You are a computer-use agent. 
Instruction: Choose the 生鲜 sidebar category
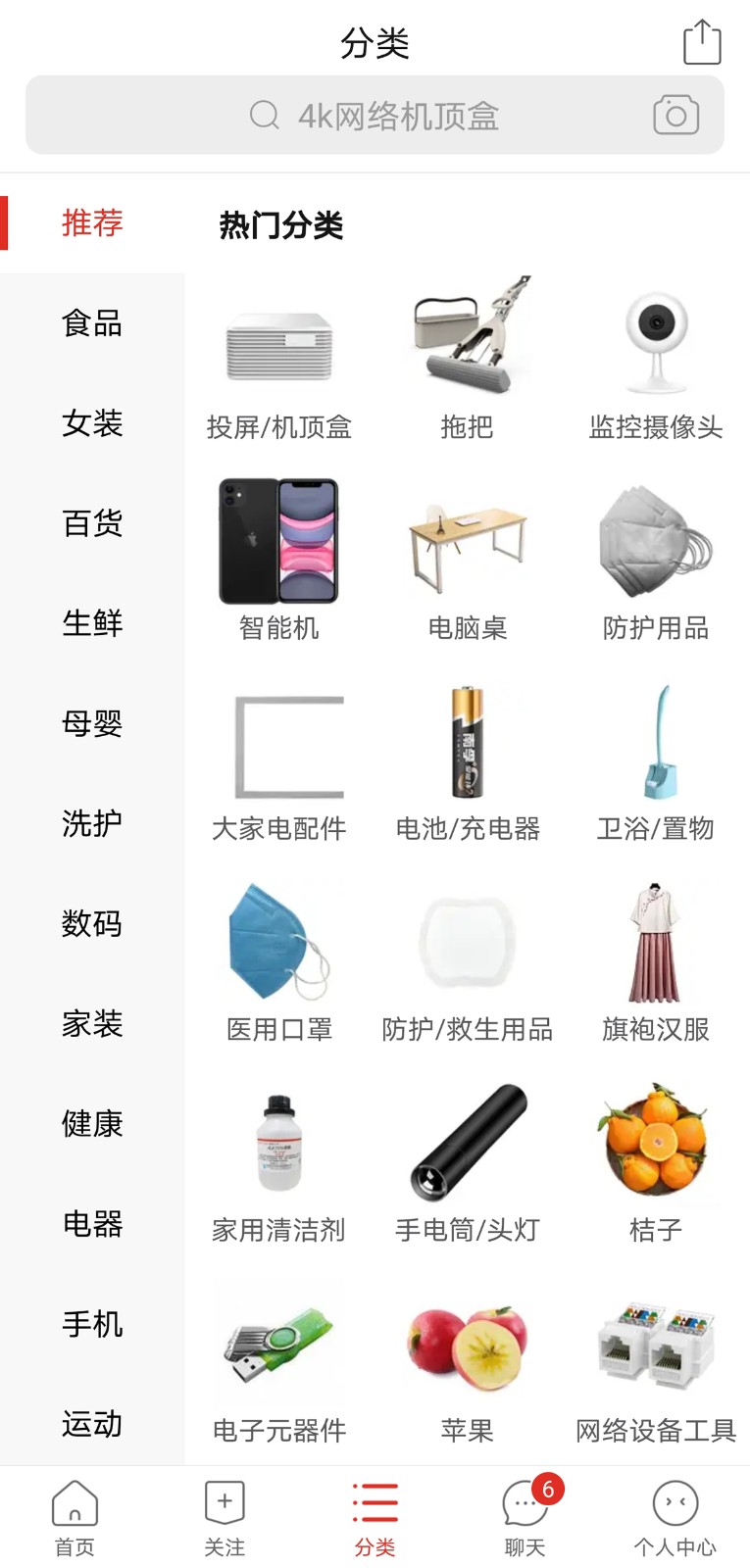[92, 622]
